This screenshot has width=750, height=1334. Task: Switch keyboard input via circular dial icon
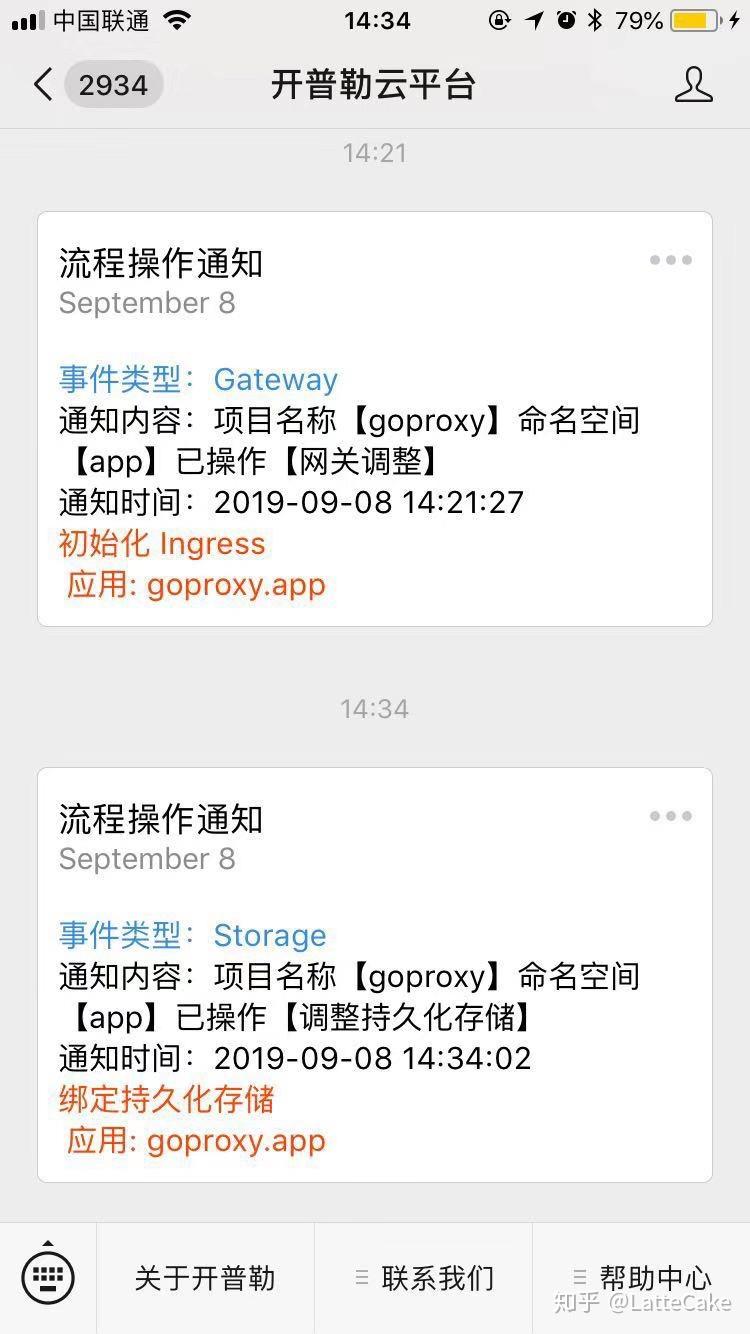tap(47, 1276)
